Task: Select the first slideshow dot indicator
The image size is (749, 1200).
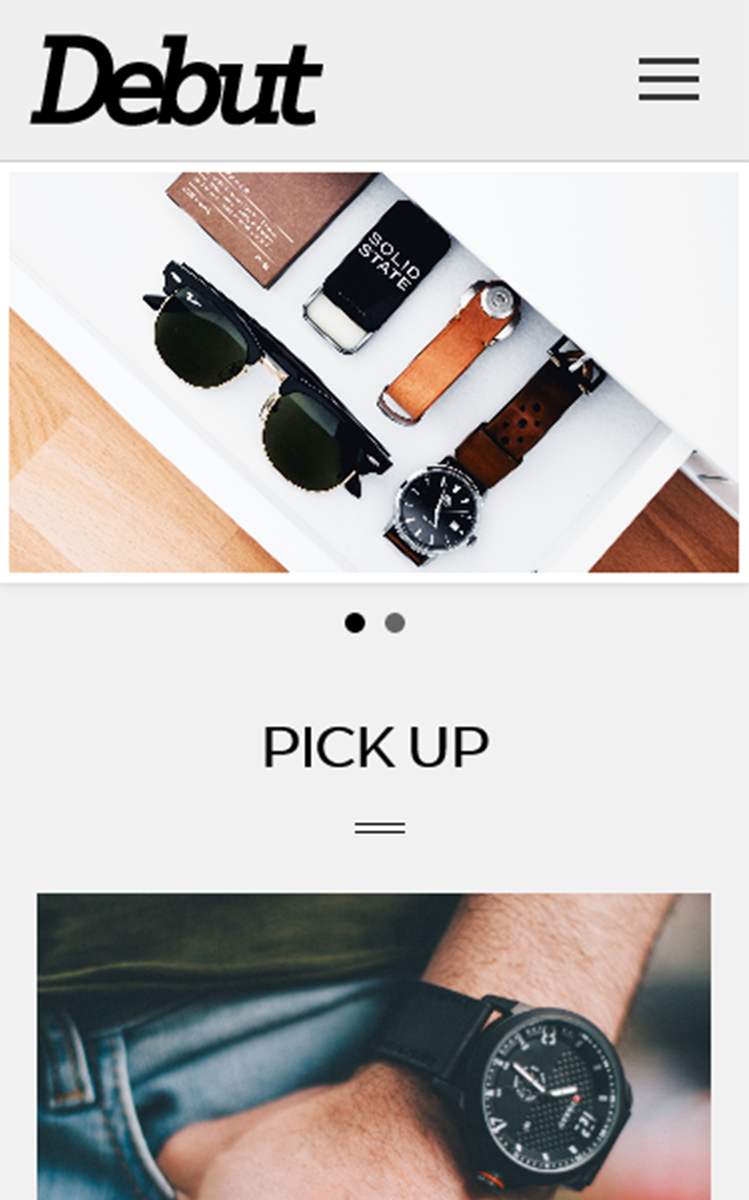Action: (354, 623)
